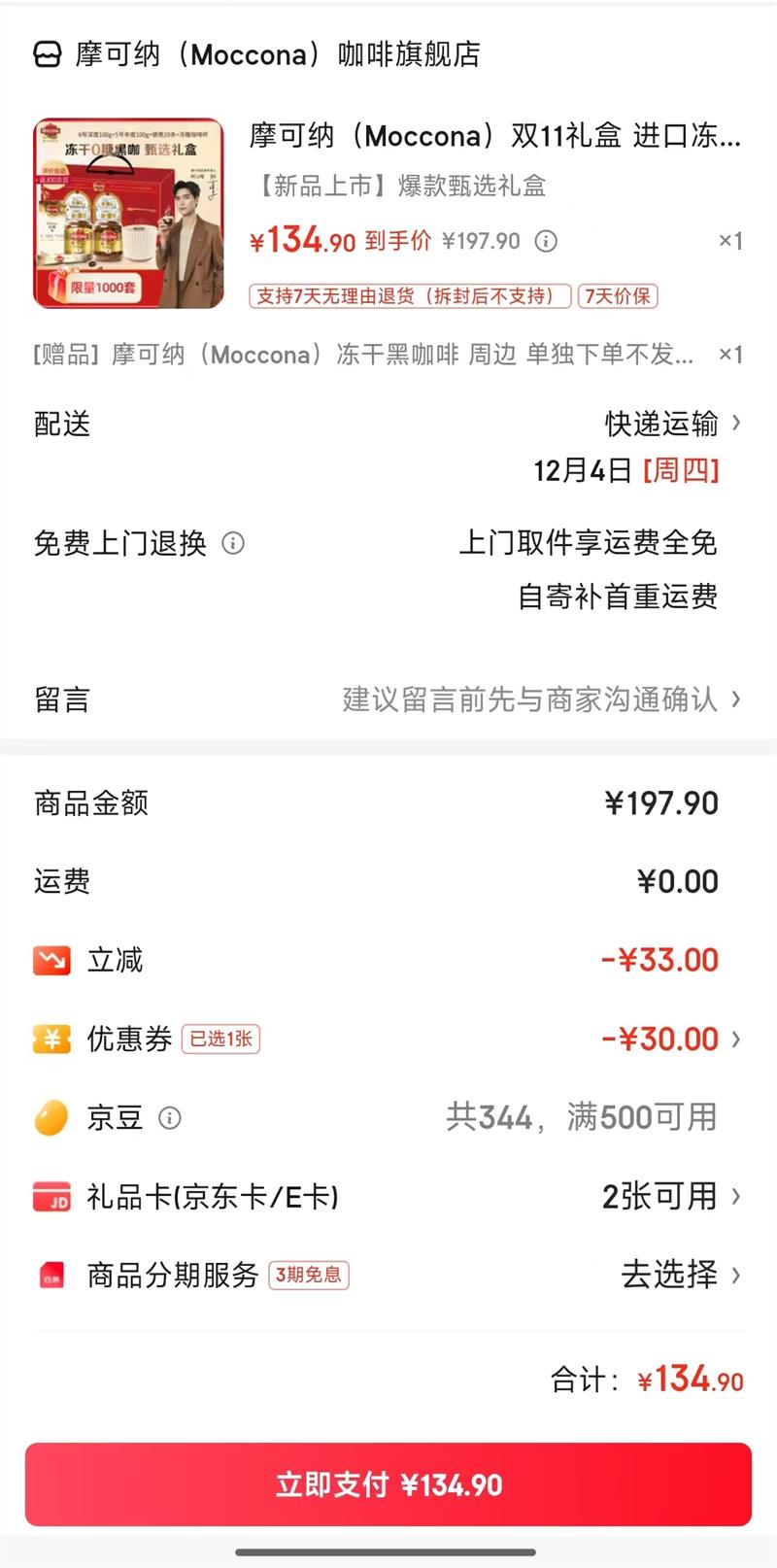Open 留言 message to seller row
Viewport: 777px width, 1568px height.
pyautogui.click(x=388, y=699)
